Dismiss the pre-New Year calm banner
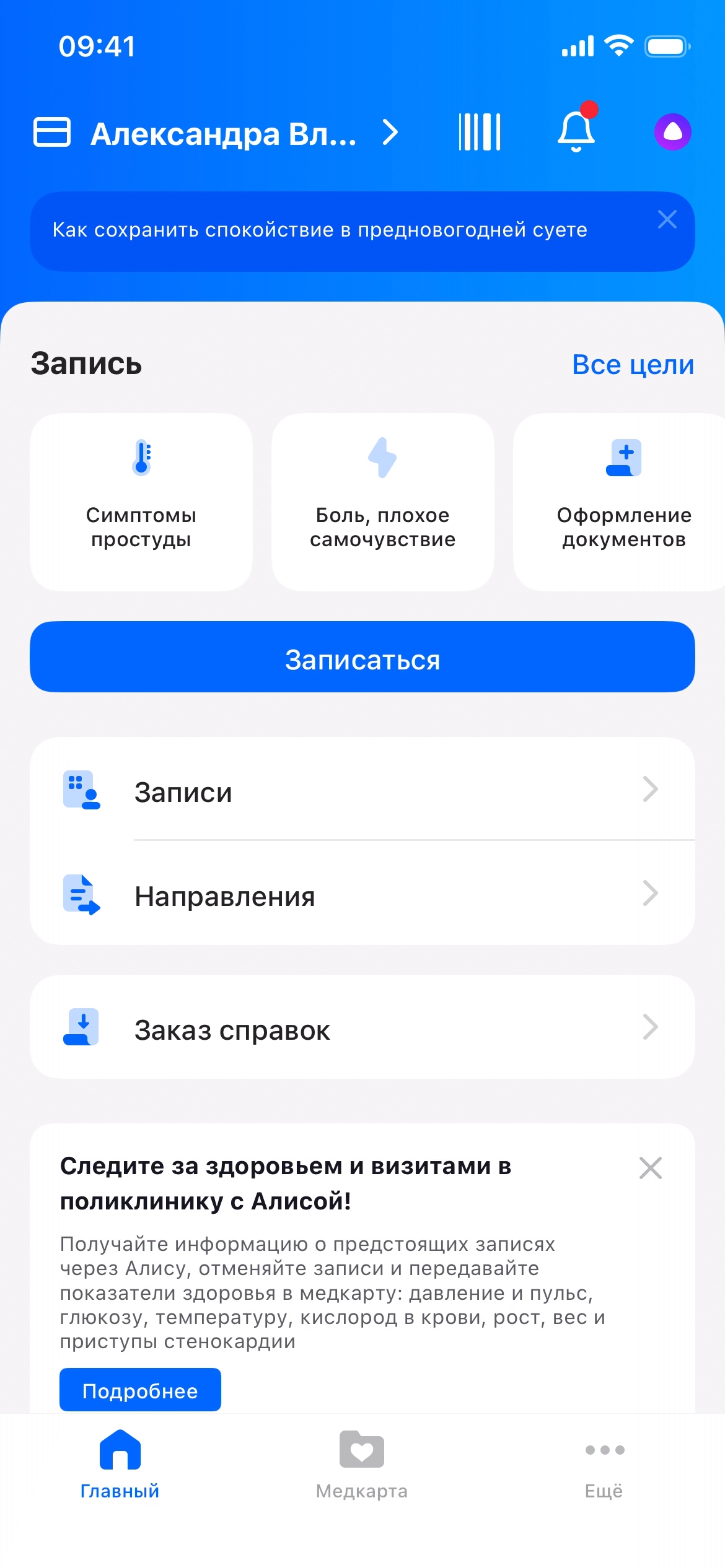The height and width of the screenshot is (1568, 725). pyautogui.click(x=667, y=219)
